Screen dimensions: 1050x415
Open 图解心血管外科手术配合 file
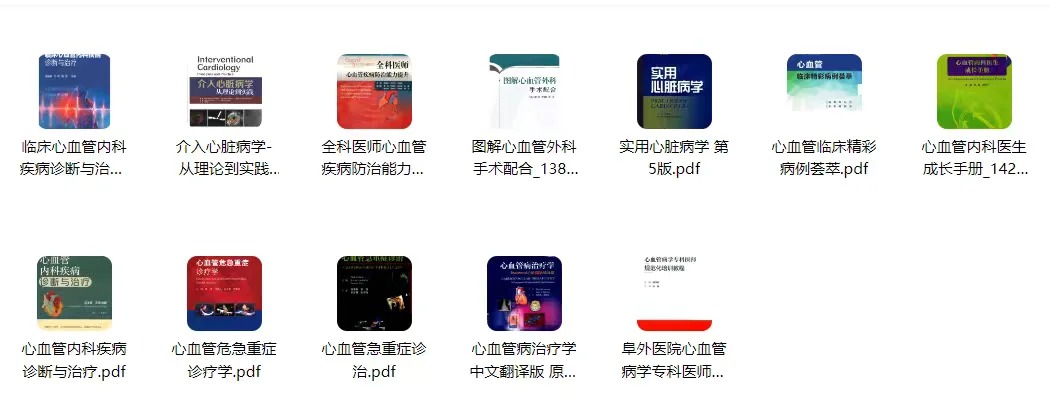click(524, 92)
